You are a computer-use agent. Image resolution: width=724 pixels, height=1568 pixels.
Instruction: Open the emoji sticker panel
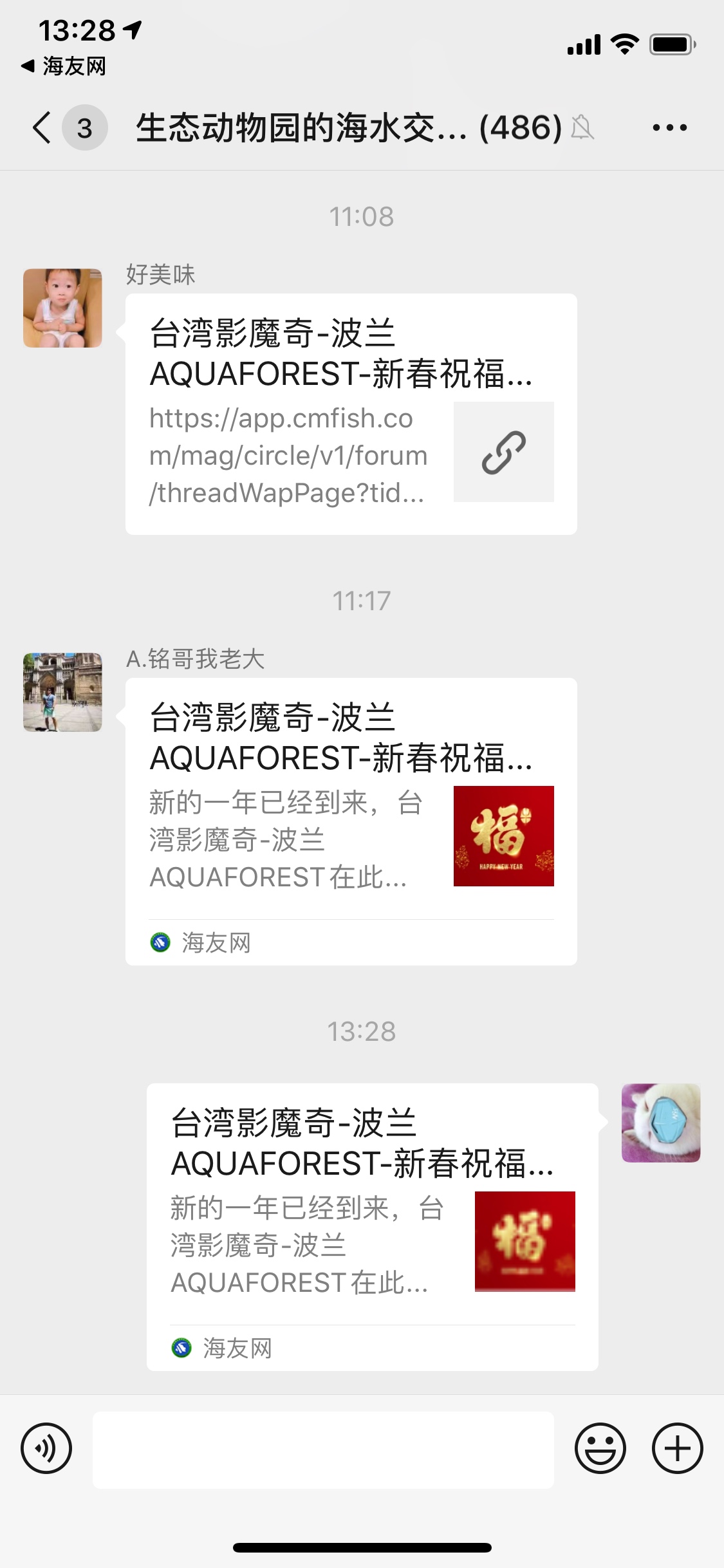tap(600, 1449)
